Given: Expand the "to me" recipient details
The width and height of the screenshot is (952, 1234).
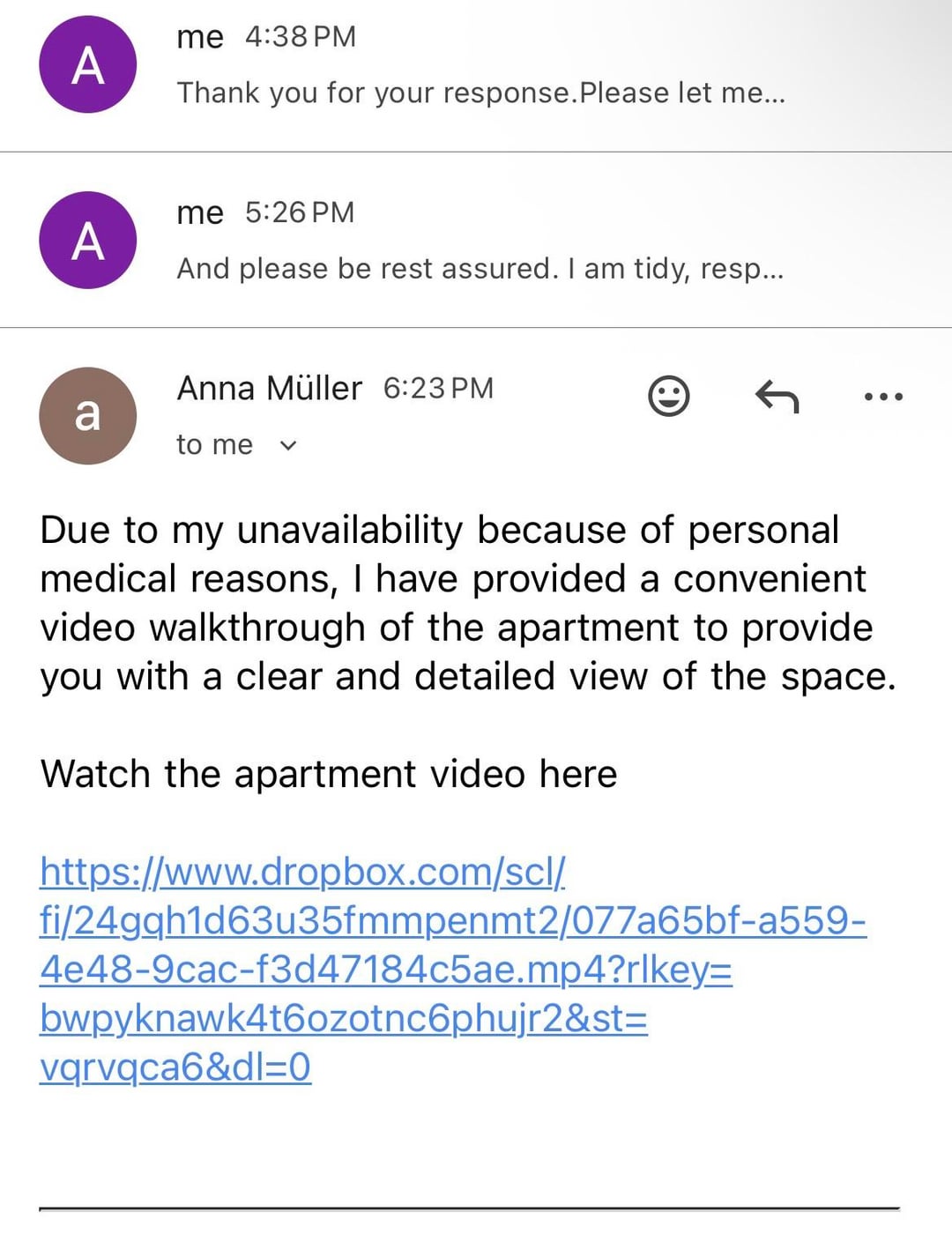Looking at the screenshot, I should pyautogui.click(x=287, y=446).
